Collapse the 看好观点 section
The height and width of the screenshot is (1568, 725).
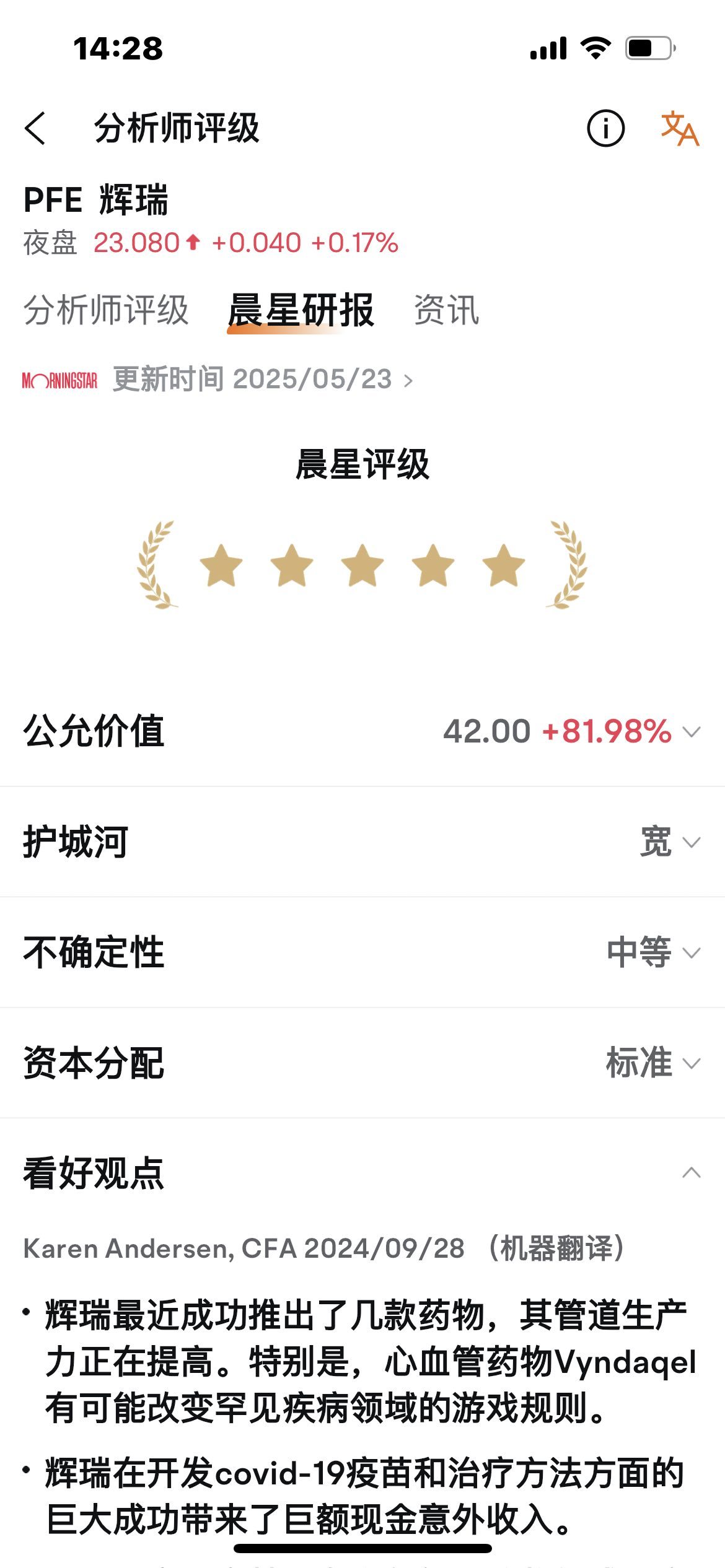(362, 1173)
